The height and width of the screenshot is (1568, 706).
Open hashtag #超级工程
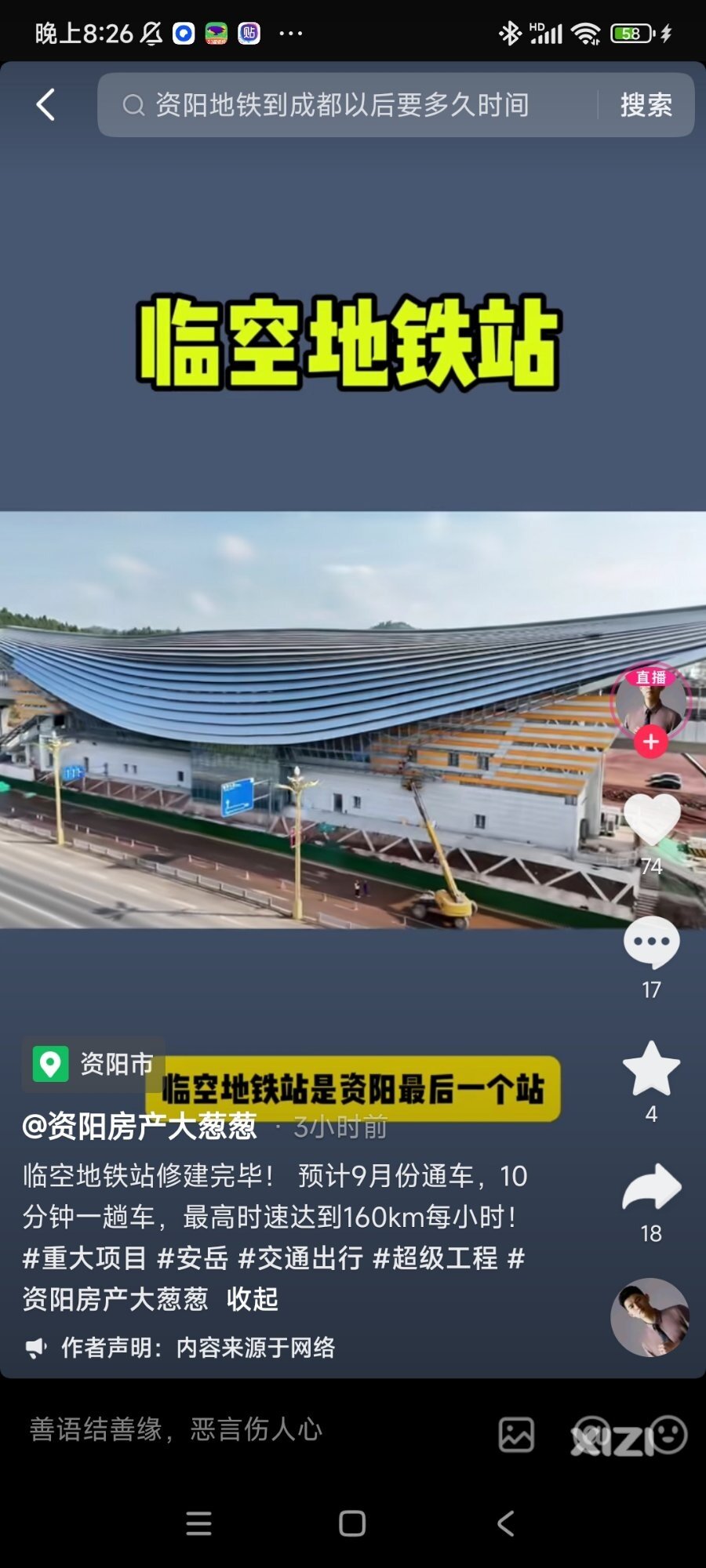click(435, 1258)
